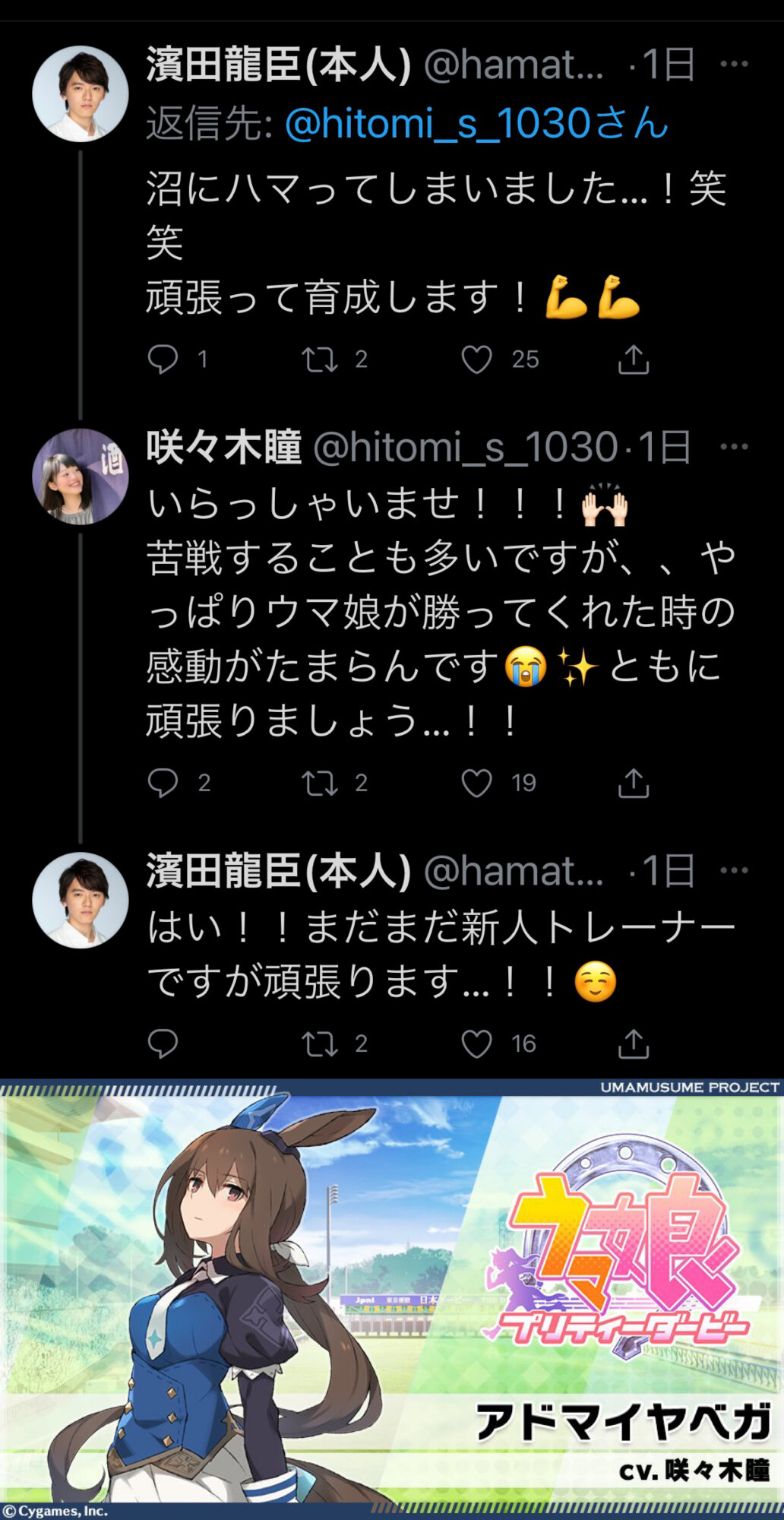Viewport: 784px width, 1520px height.
Task: Open overflow menu on the first 濱田龍臣 tweet
Action: point(734,64)
